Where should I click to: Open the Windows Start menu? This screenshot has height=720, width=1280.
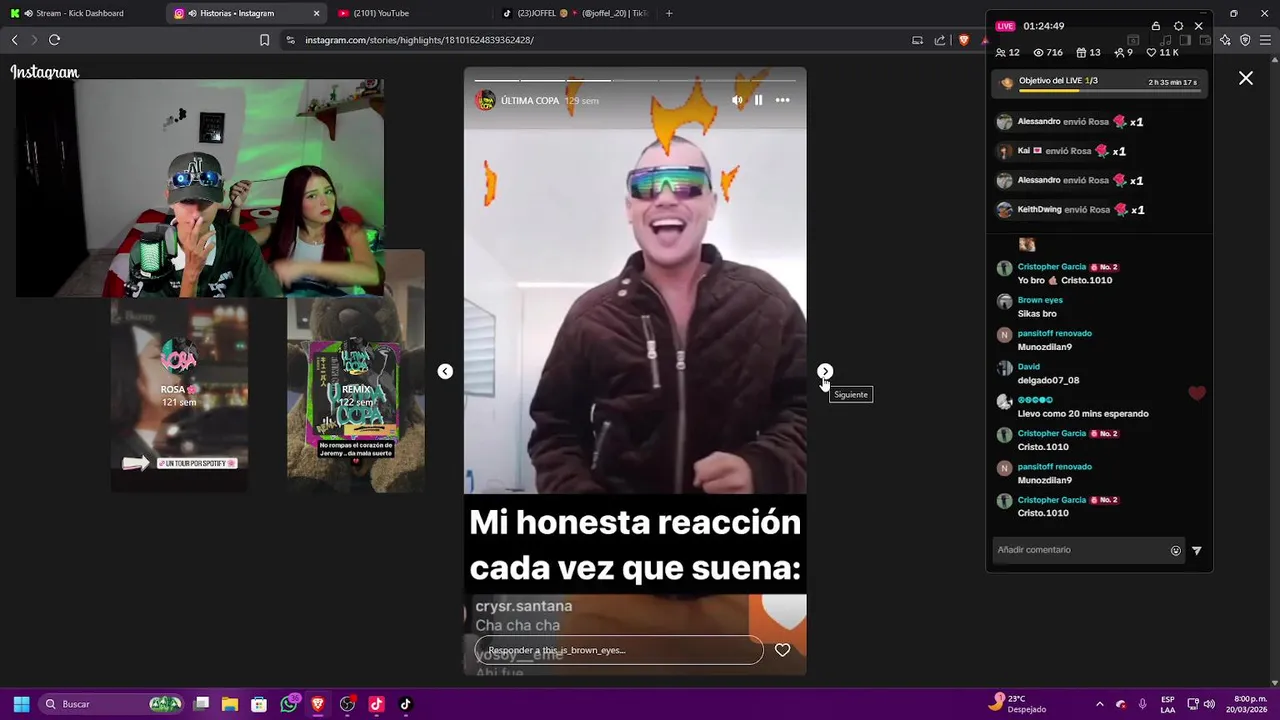click(x=21, y=704)
